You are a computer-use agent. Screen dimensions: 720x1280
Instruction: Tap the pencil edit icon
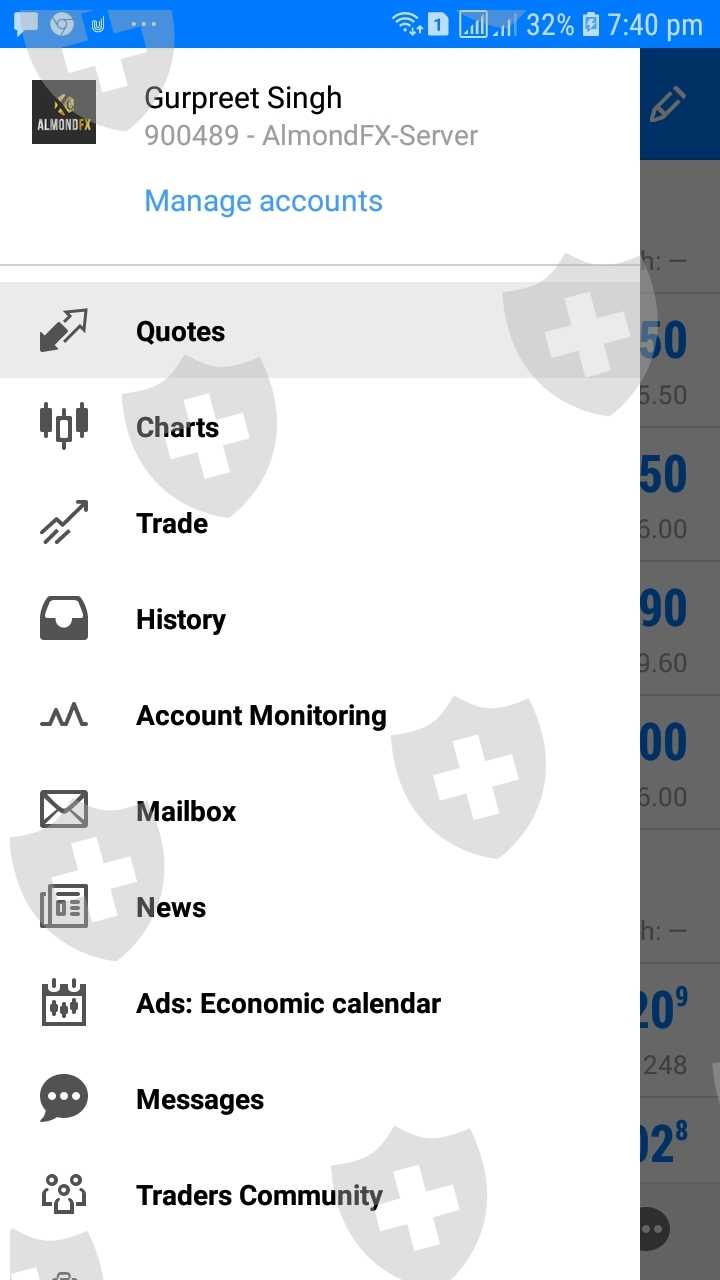click(668, 104)
